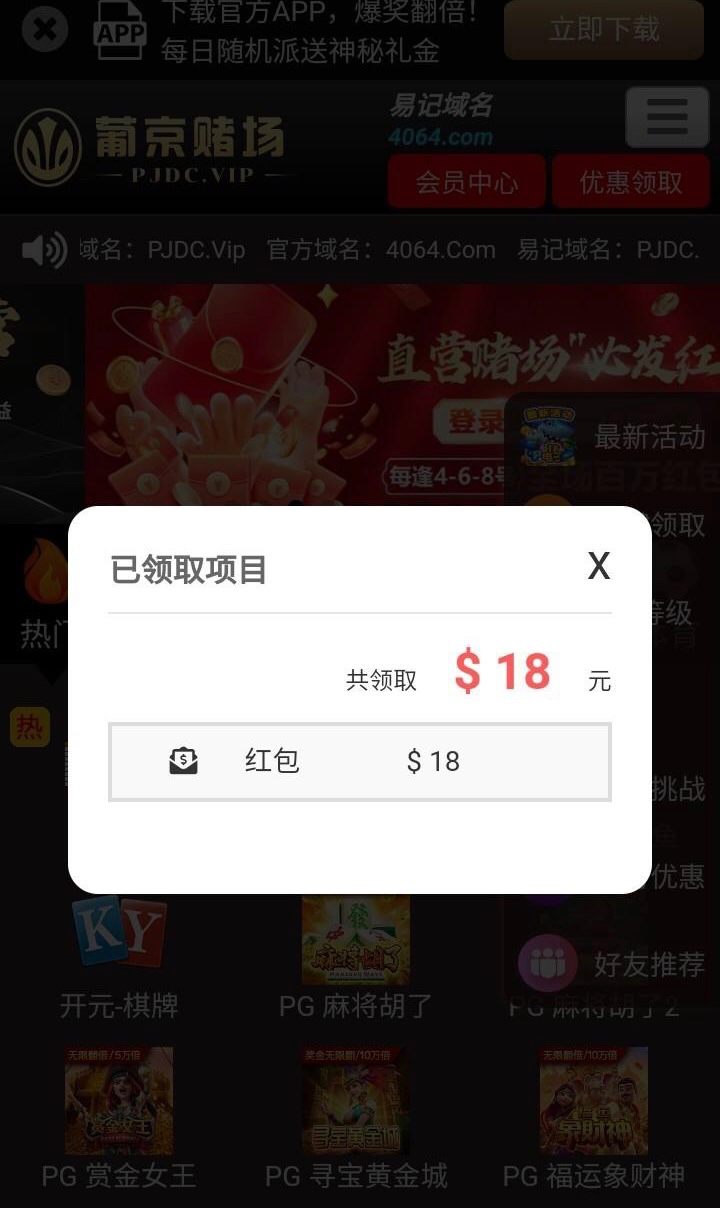Tap the 立即下载 button
Viewport: 720px width, 1208px height.
[603, 30]
